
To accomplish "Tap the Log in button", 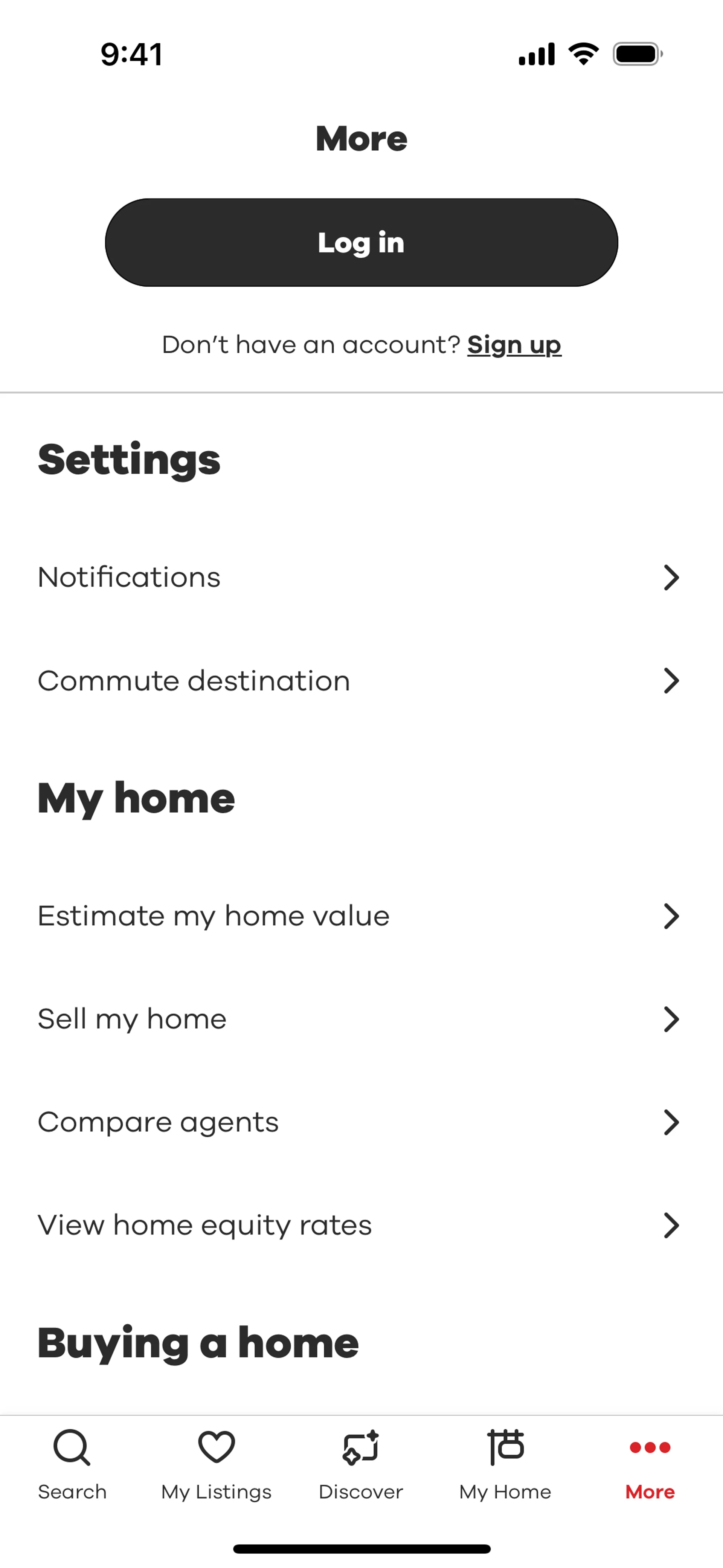I will point(361,242).
